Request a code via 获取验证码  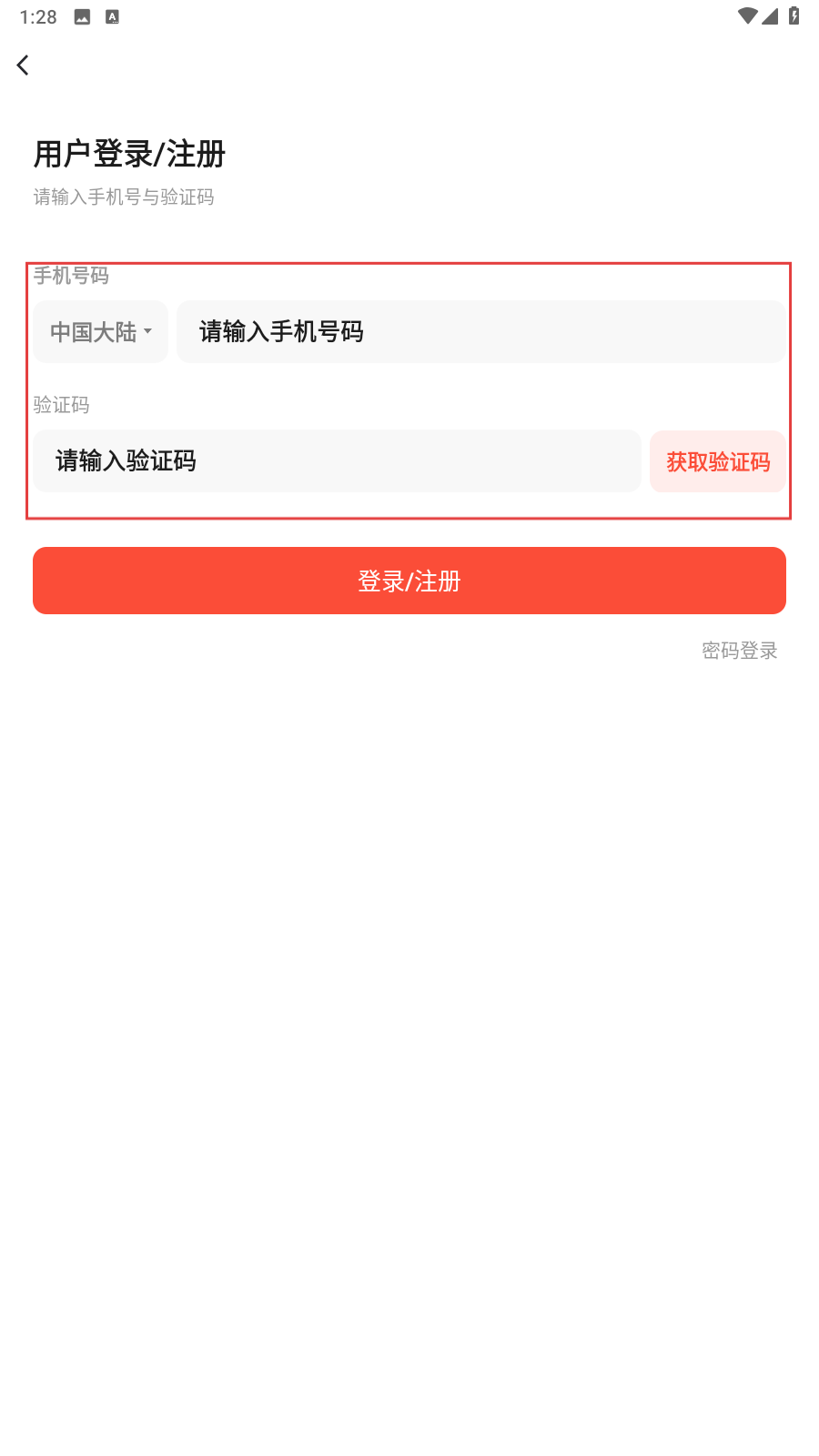[x=718, y=461]
